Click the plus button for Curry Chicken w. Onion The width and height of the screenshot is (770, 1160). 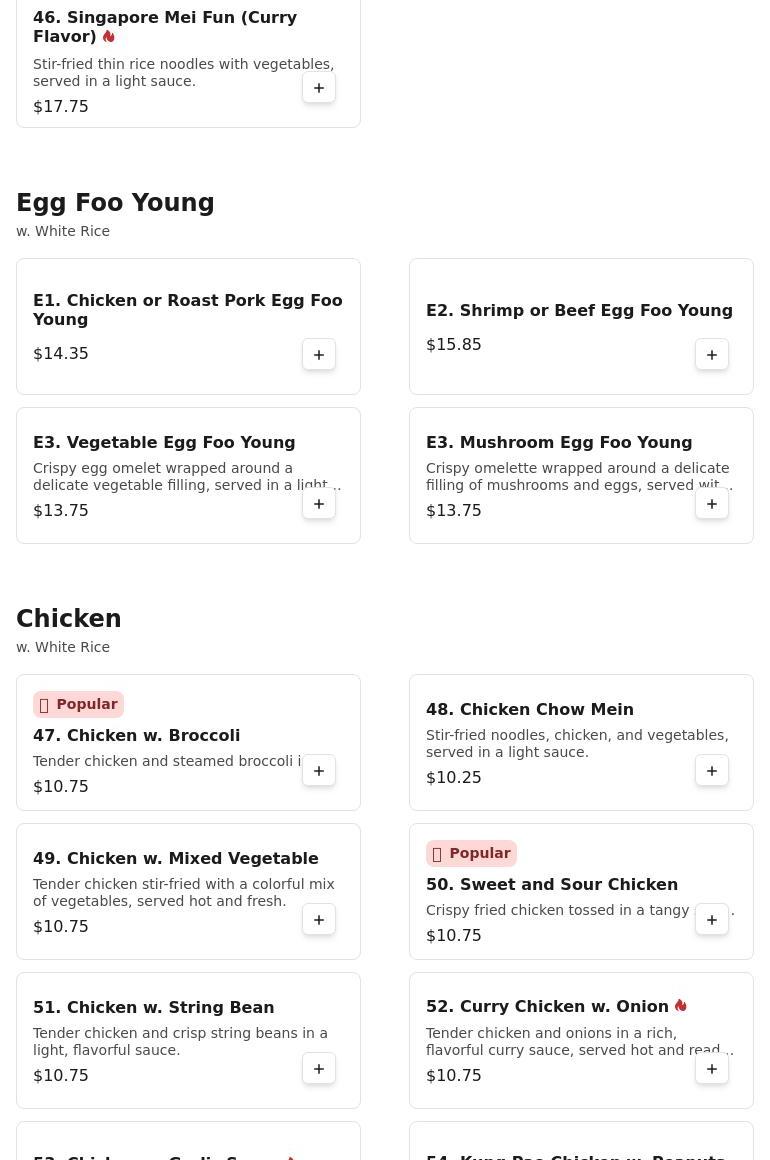[x=712, y=1068]
